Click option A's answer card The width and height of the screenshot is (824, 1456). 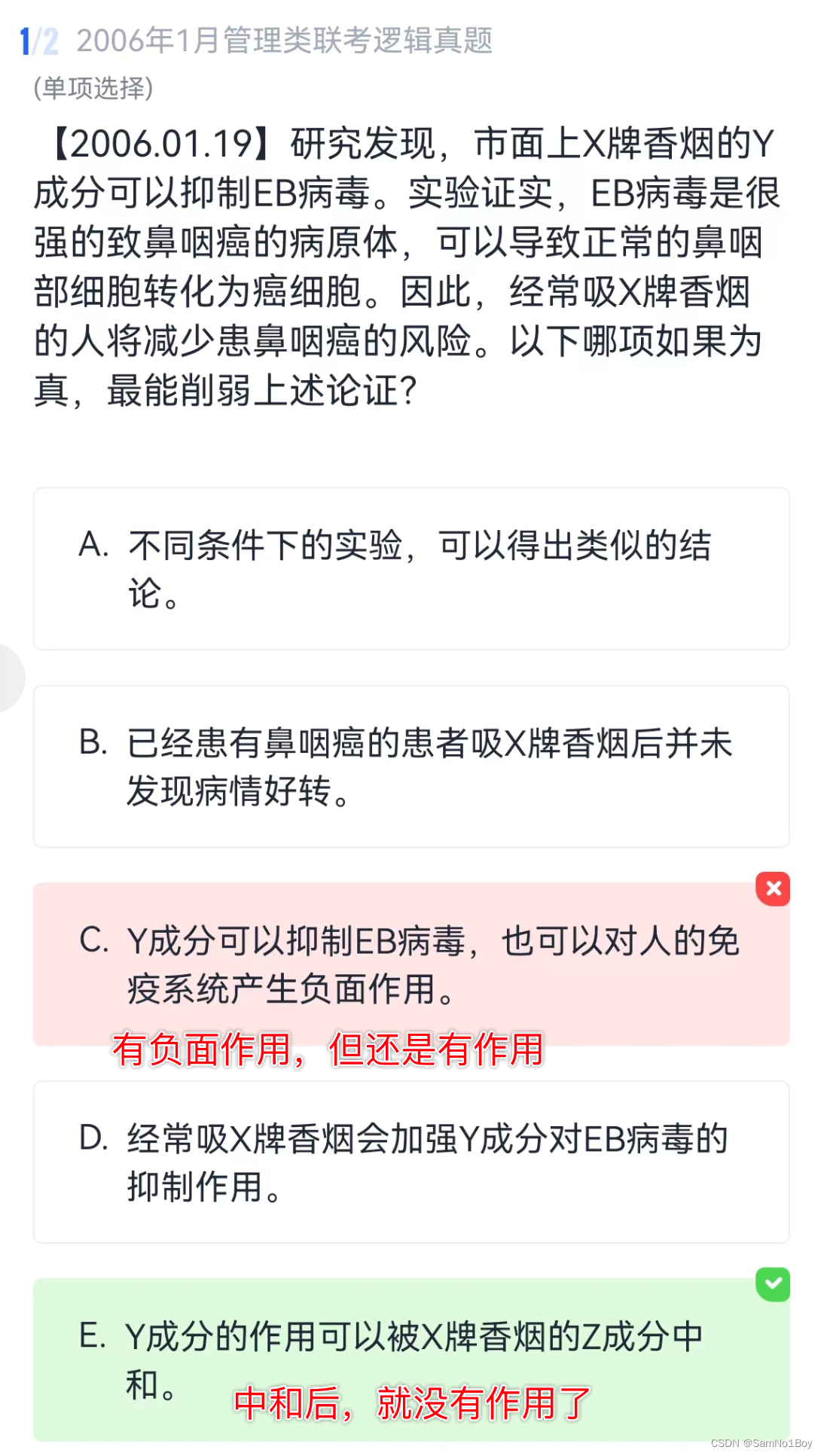(412, 568)
